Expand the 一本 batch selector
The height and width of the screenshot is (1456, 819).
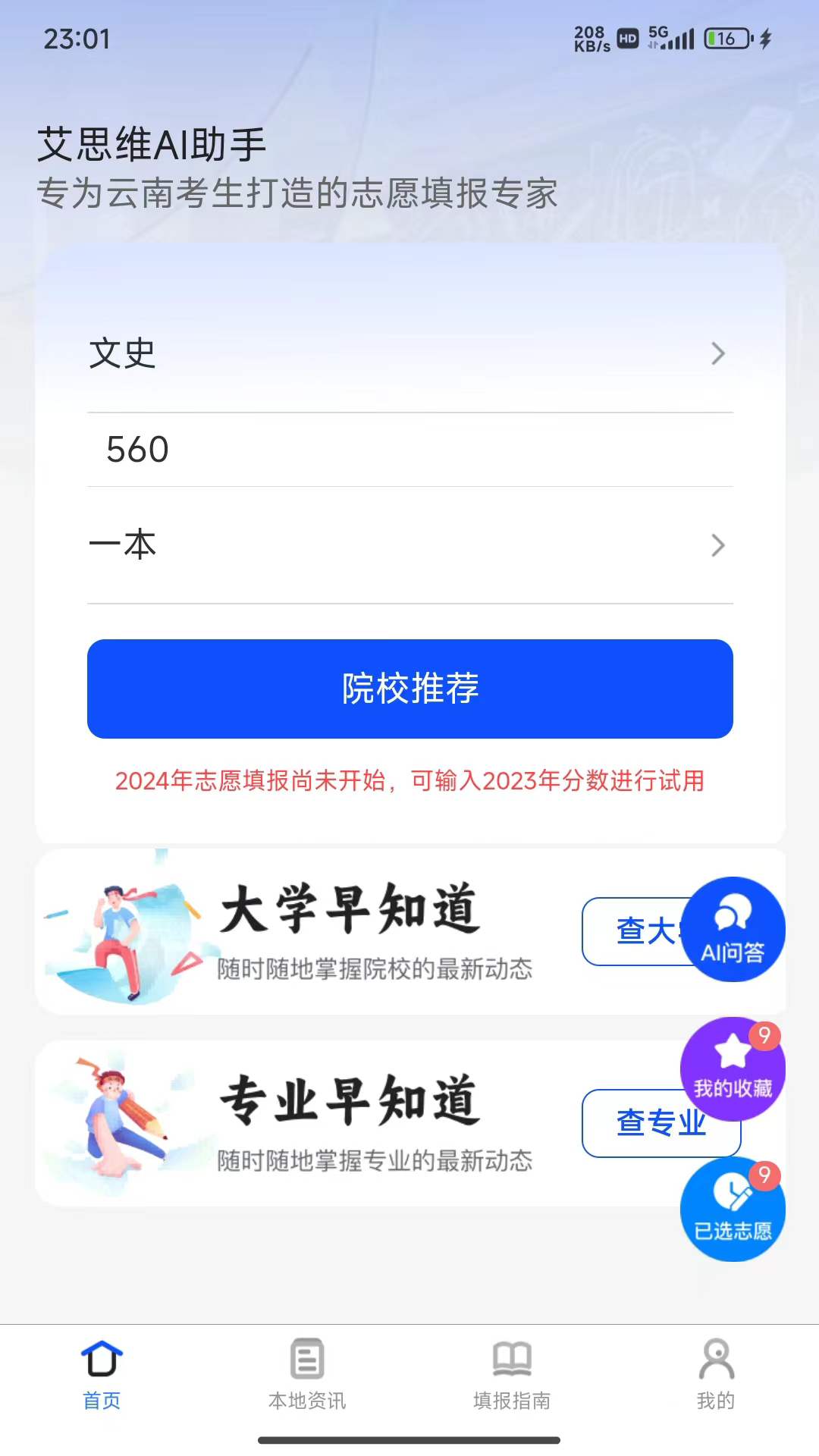point(409,545)
